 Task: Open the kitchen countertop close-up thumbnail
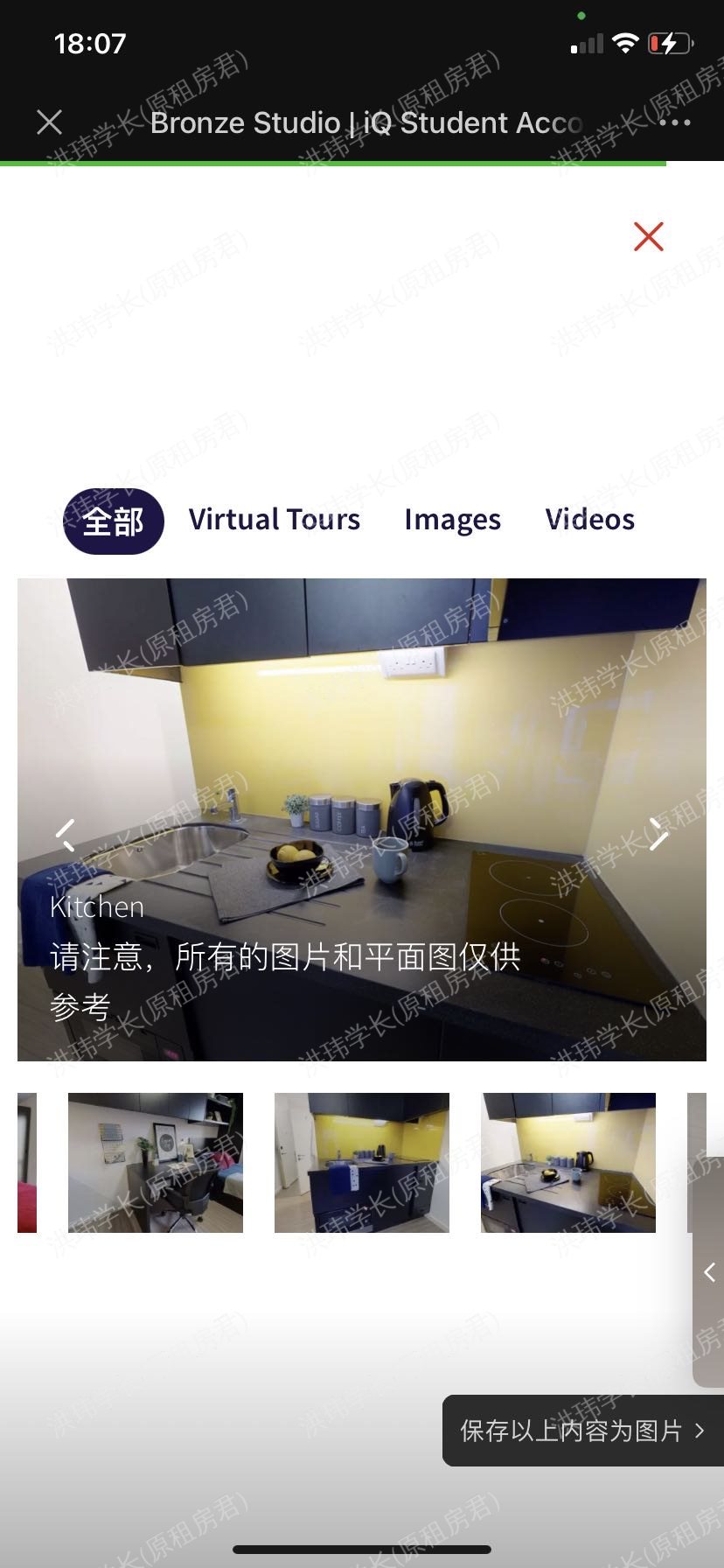click(568, 1162)
